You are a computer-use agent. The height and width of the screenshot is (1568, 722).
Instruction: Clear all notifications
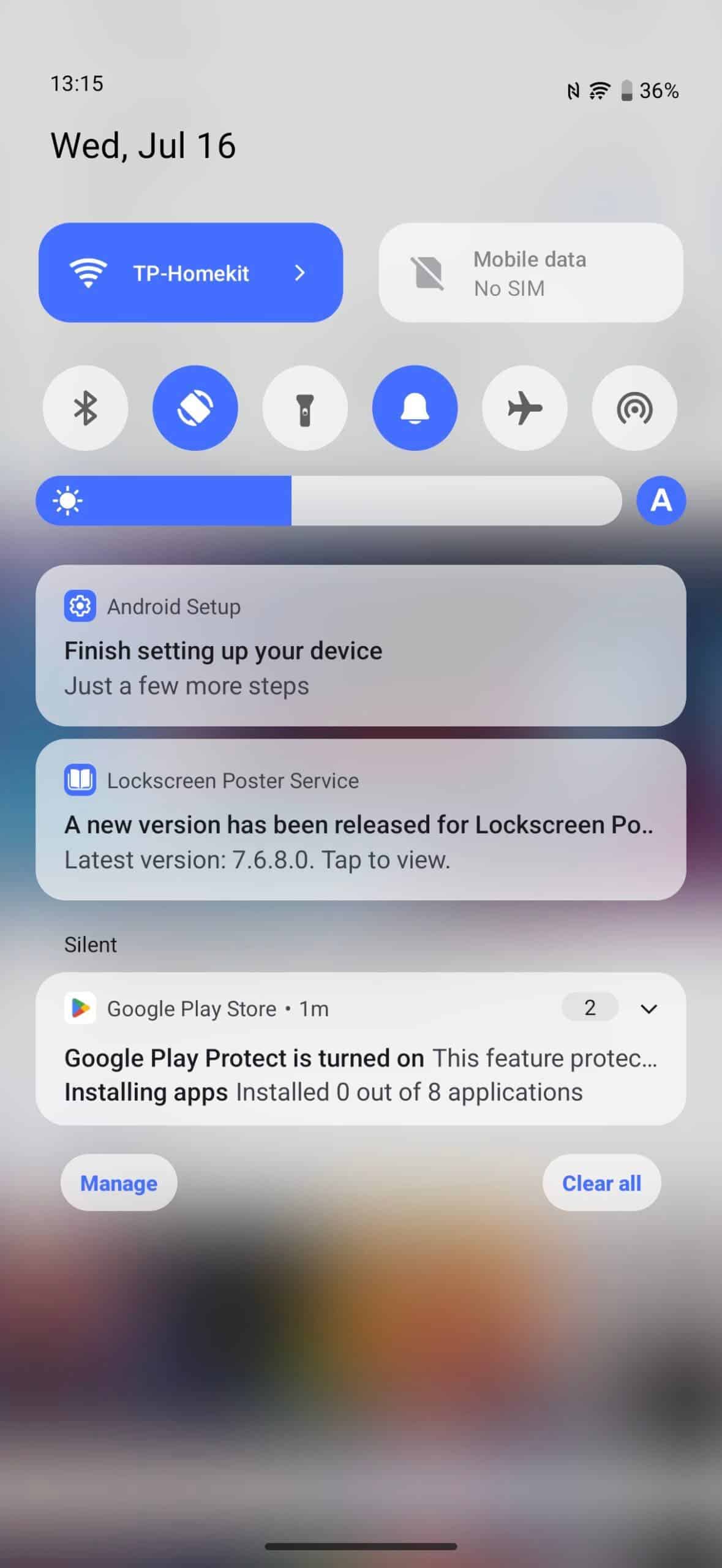[601, 1183]
